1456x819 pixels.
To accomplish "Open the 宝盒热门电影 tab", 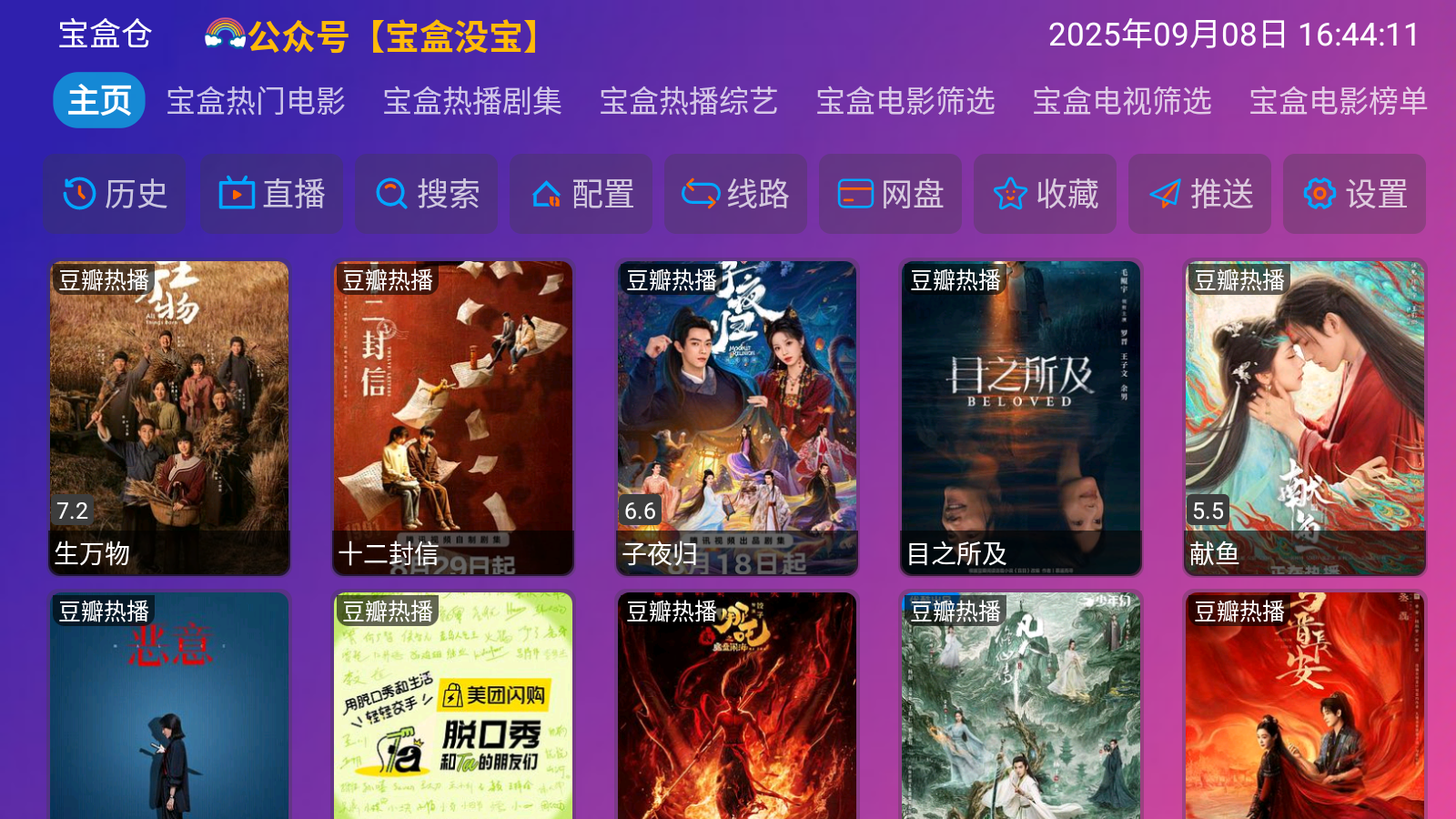I will pyautogui.click(x=256, y=101).
